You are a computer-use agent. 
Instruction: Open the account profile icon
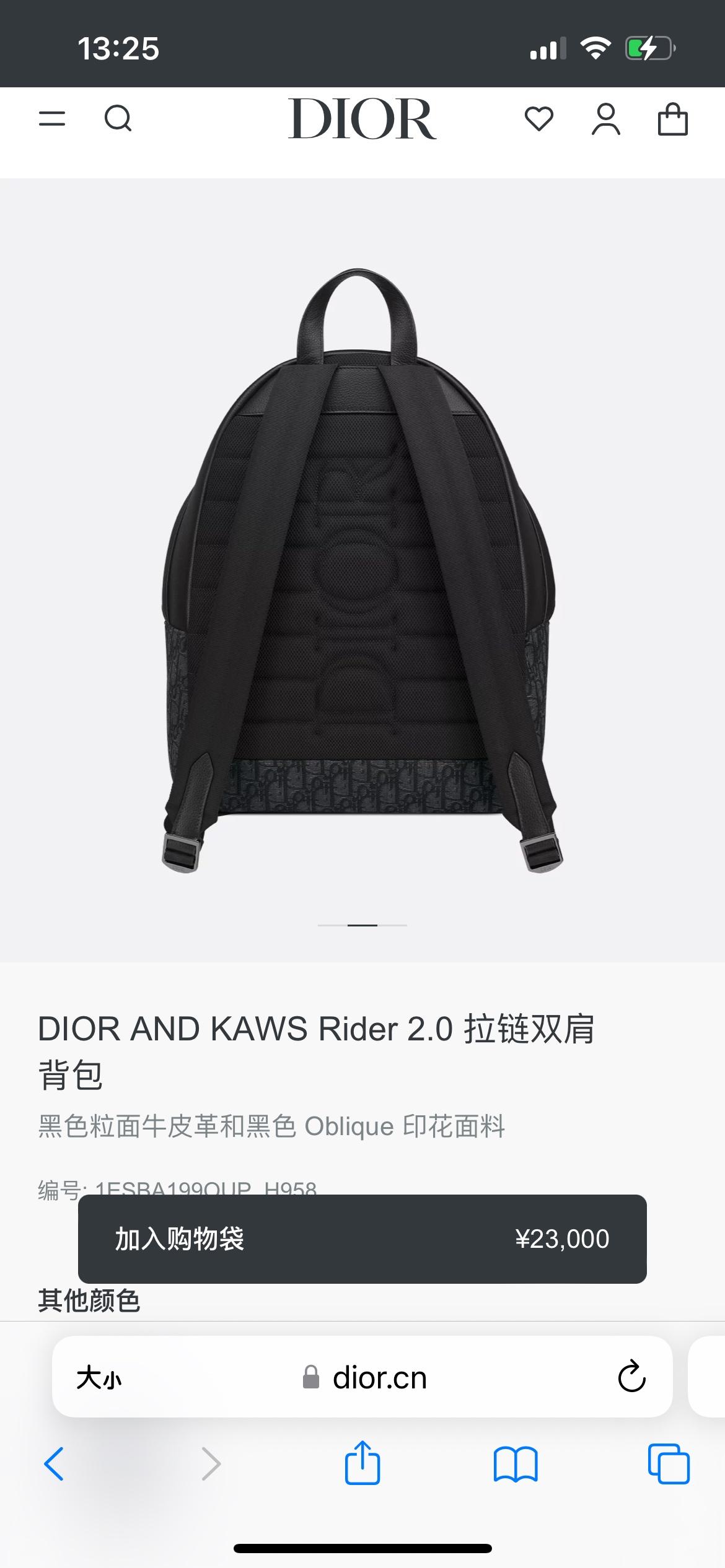605,119
